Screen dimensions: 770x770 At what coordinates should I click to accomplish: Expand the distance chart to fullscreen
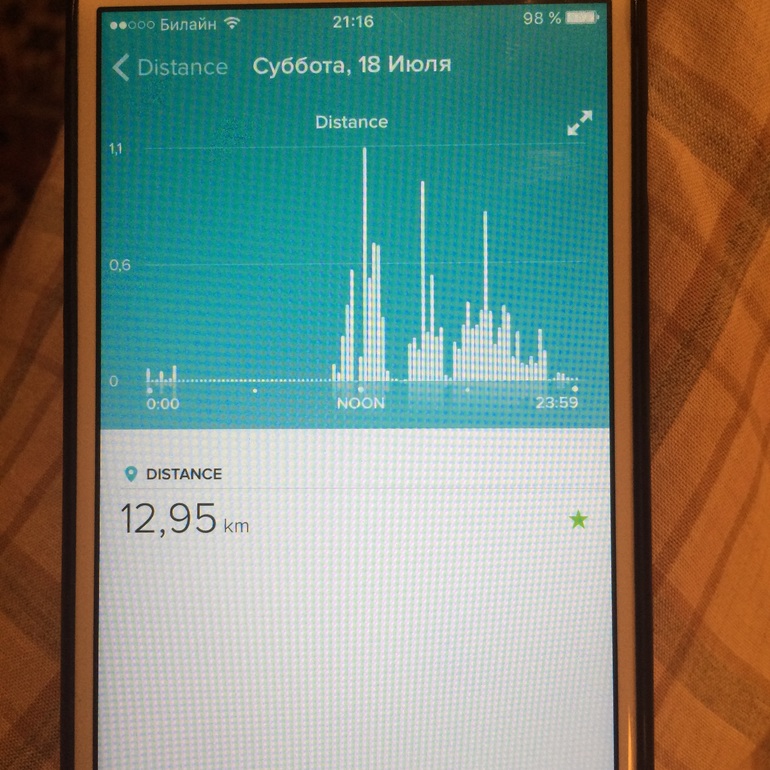(x=580, y=123)
